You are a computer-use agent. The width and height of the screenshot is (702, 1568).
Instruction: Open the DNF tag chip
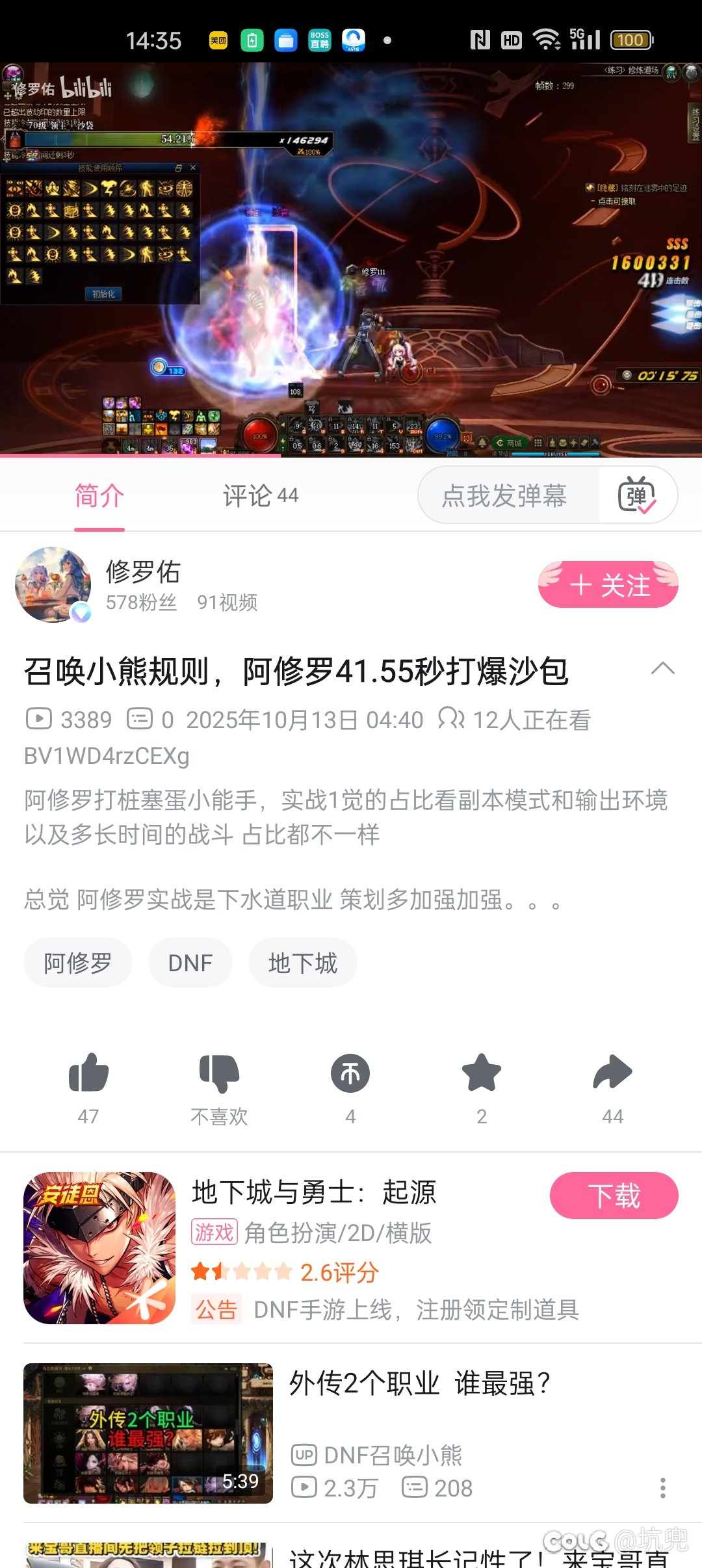(x=190, y=963)
